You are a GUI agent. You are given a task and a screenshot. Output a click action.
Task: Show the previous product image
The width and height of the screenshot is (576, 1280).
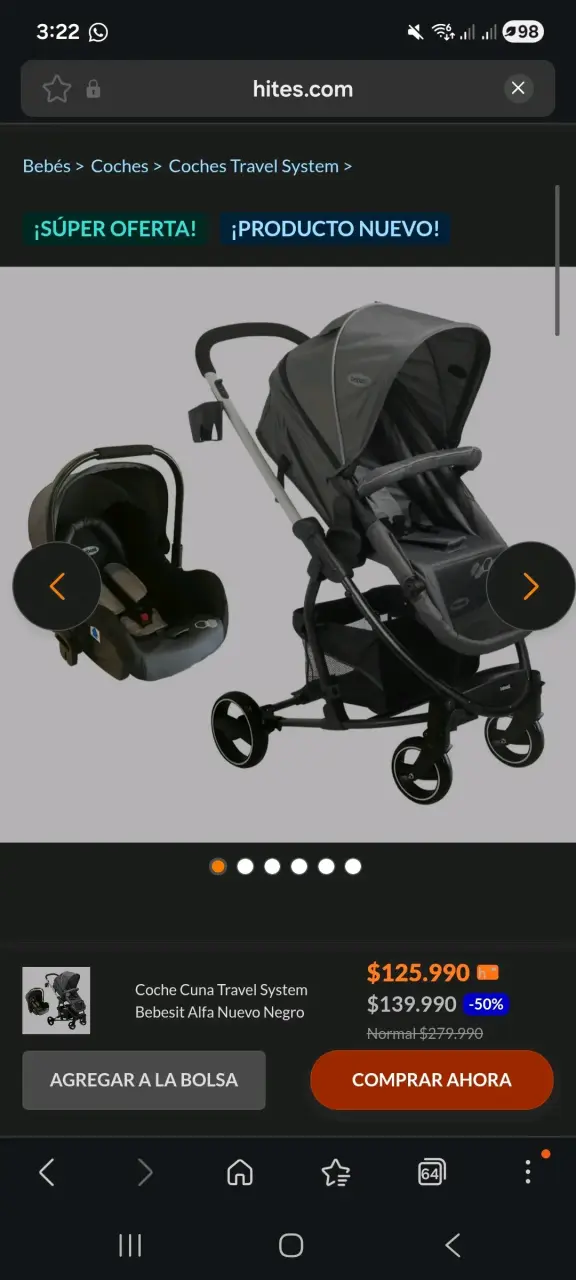click(x=56, y=586)
